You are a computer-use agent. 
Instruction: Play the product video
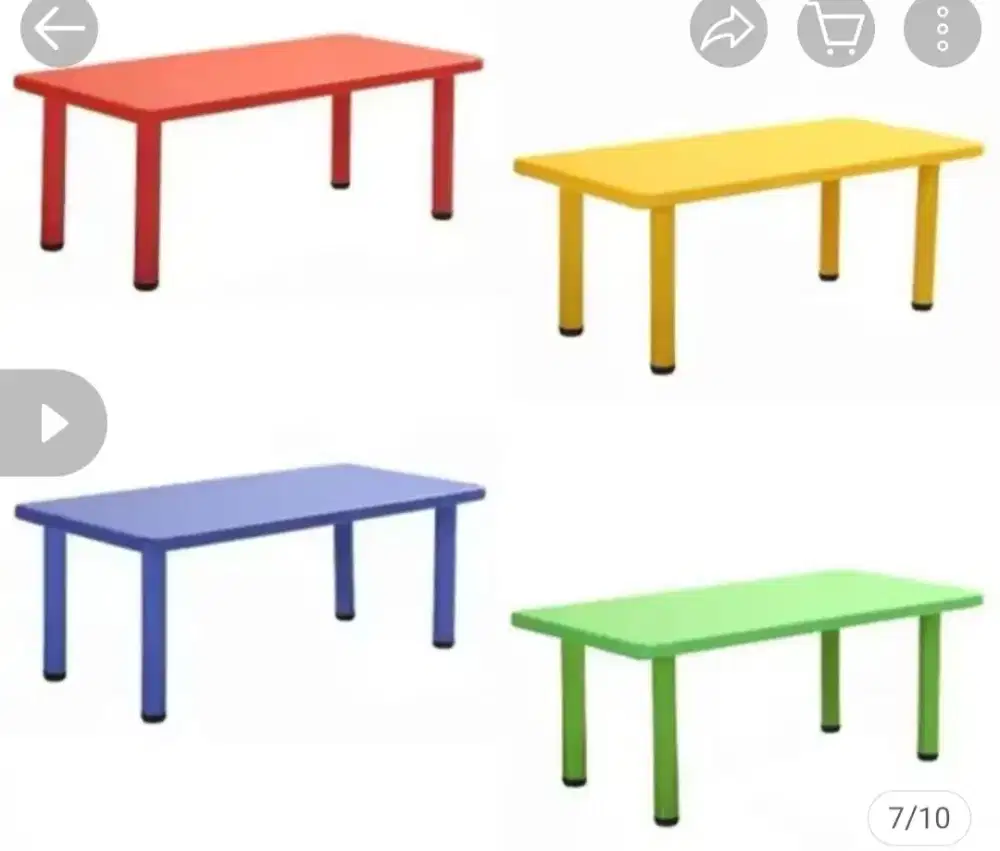coord(52,423)
